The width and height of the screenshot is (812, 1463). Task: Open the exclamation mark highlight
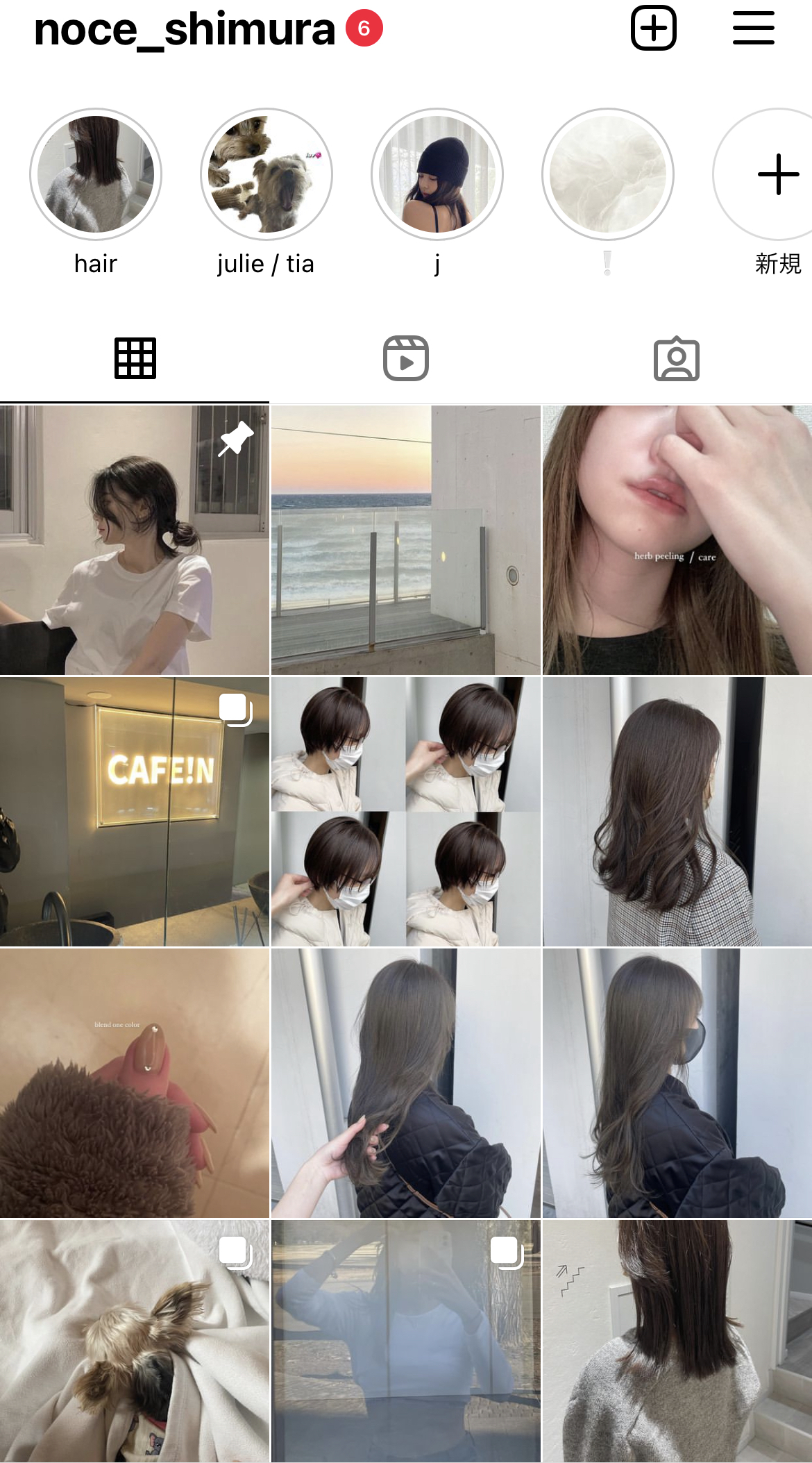coord(607,174)
